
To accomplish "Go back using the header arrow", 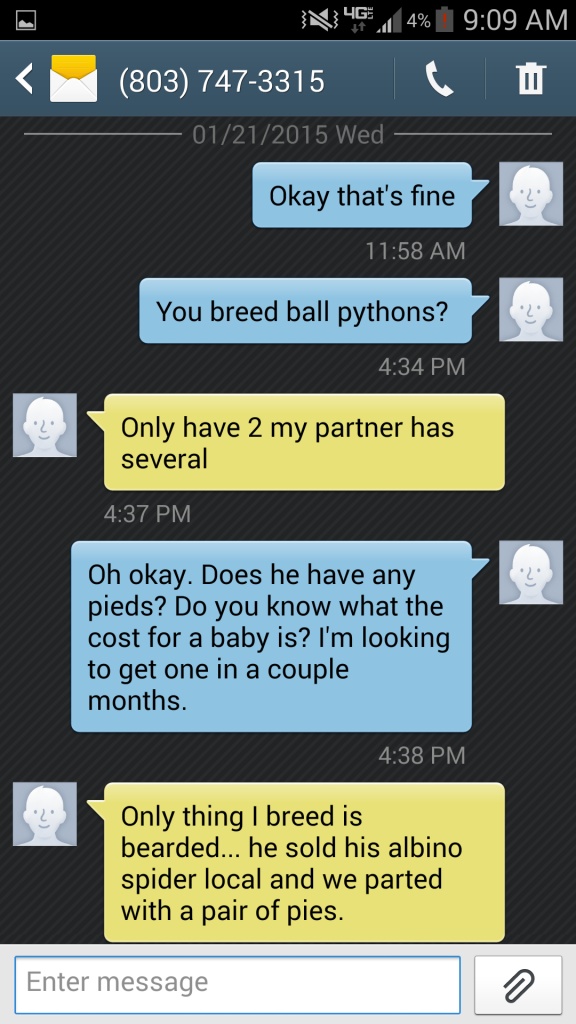I will click(x=24, y=79).
